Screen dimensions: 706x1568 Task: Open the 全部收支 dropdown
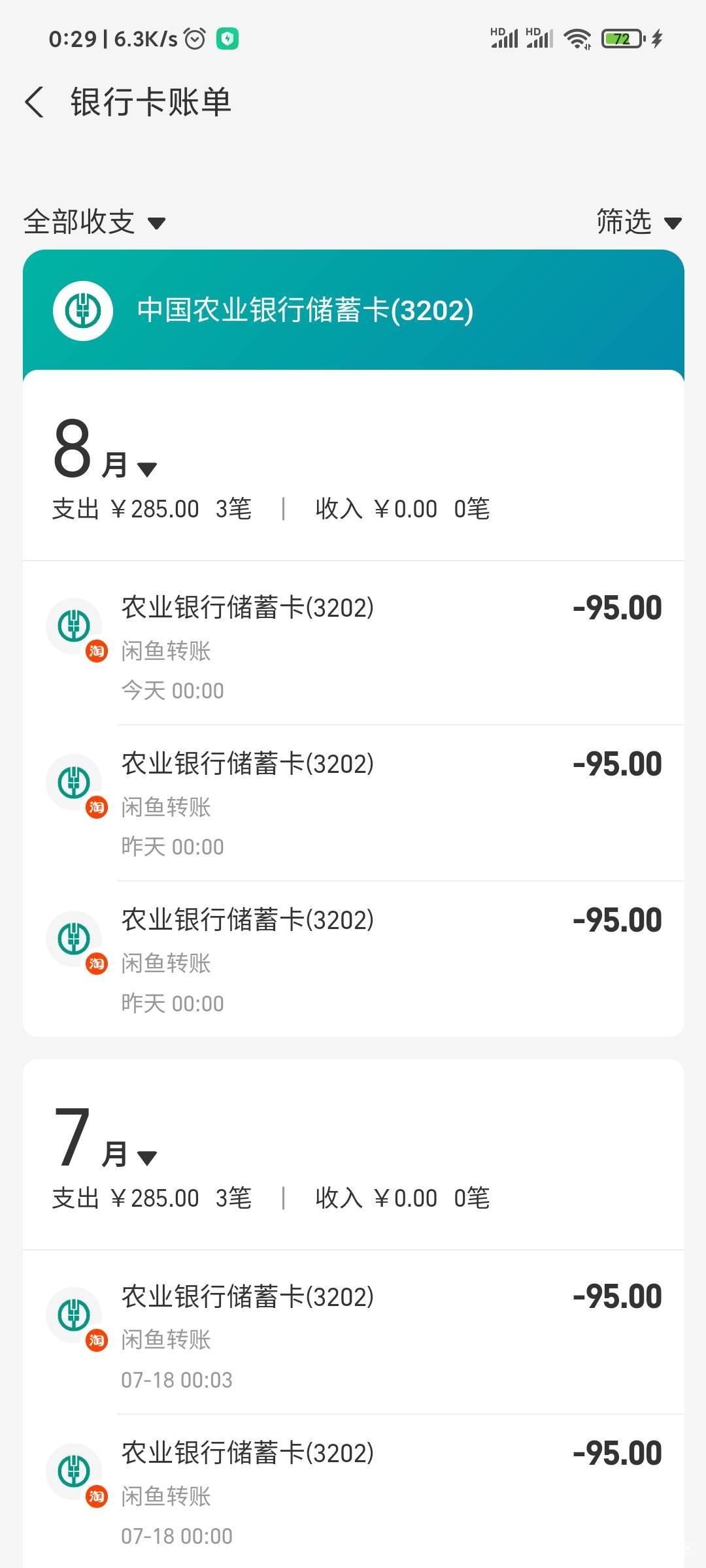tap(95, 222)
